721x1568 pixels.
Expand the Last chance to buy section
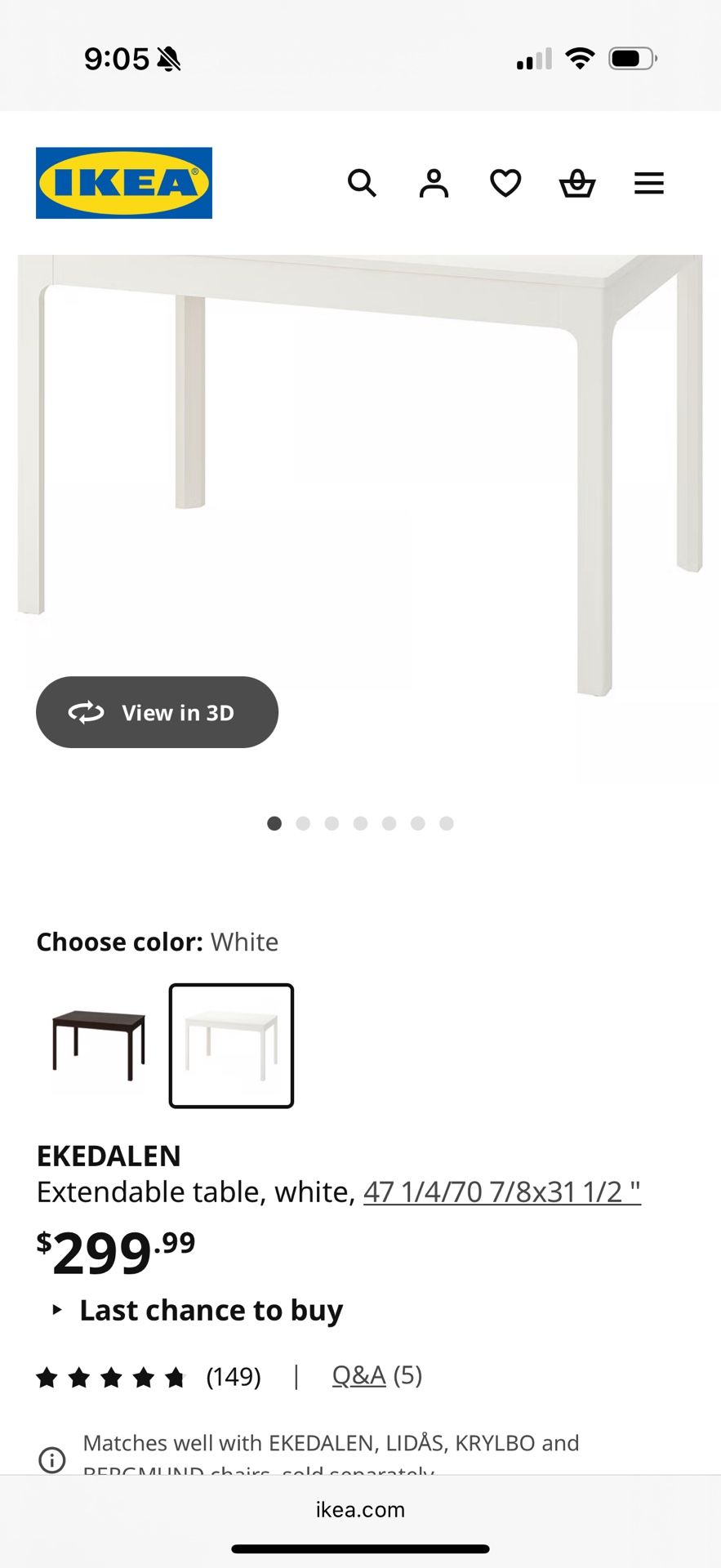pos(210,1310)
